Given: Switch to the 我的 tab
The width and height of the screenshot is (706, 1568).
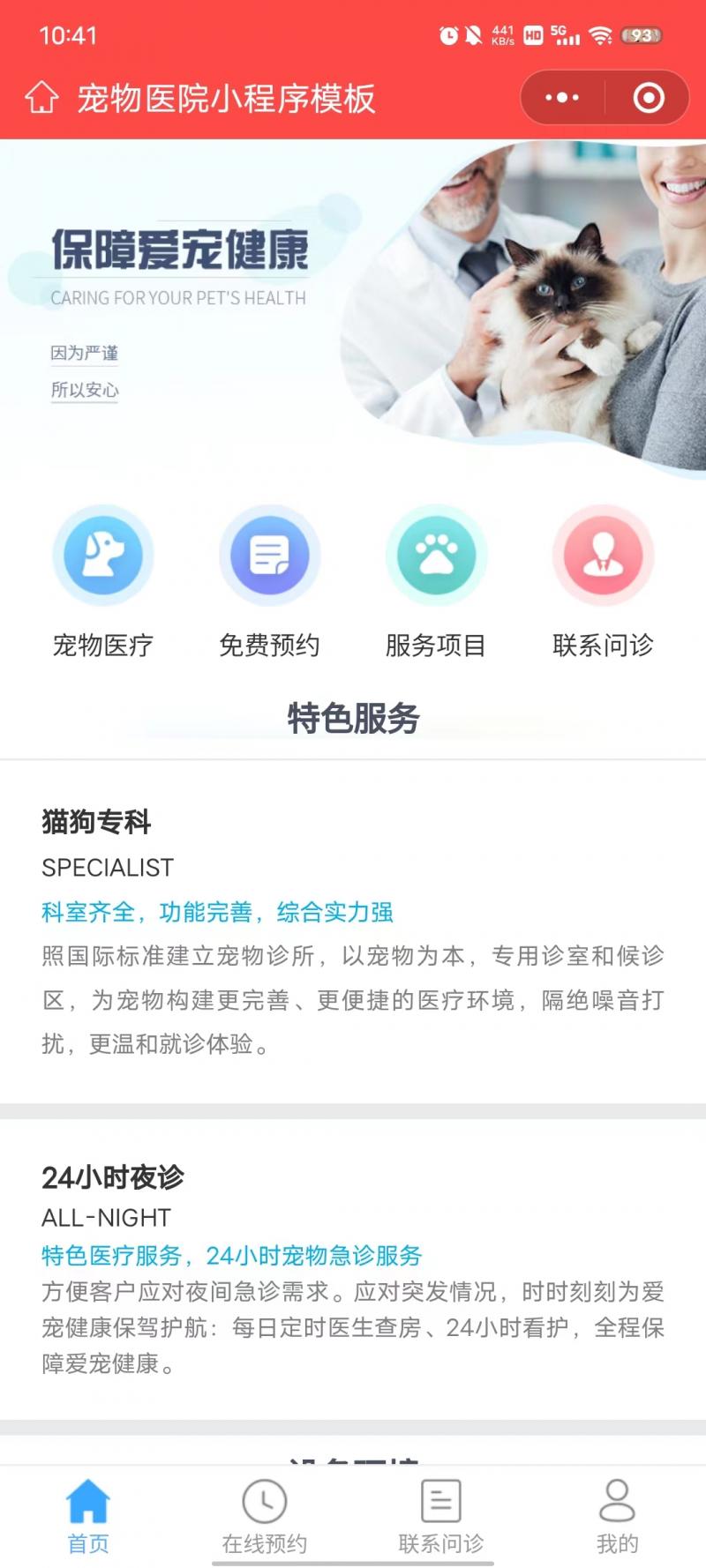Looking at the screenshot, I should pyautogui.click(x=617, y=1517).
